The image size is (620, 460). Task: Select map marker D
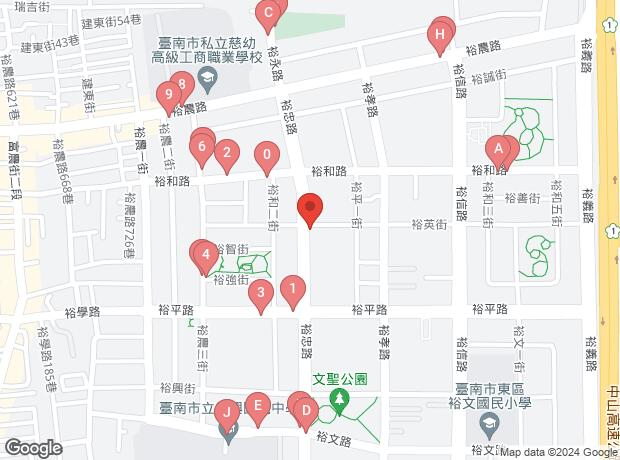(x=306, y=409)
